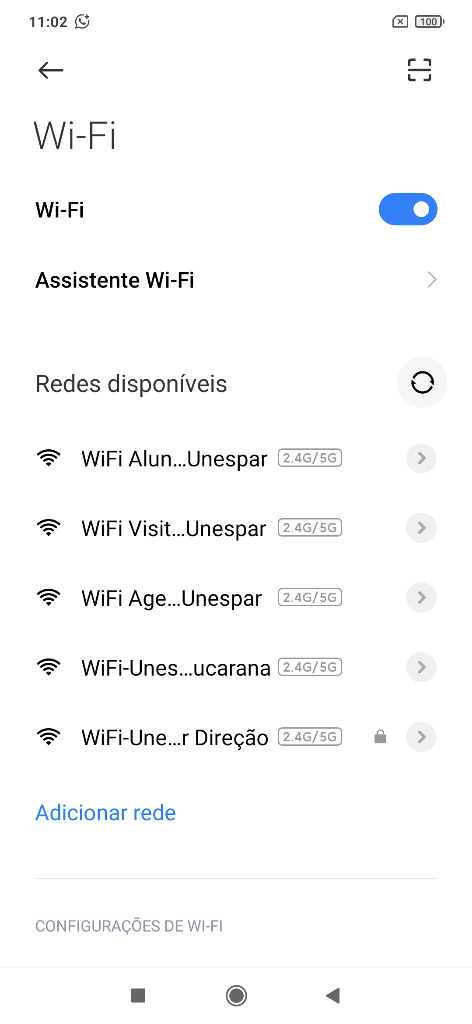Open details arrow for WiFi Visit...Unespar

pyautogui.click(x=421, y=528)
